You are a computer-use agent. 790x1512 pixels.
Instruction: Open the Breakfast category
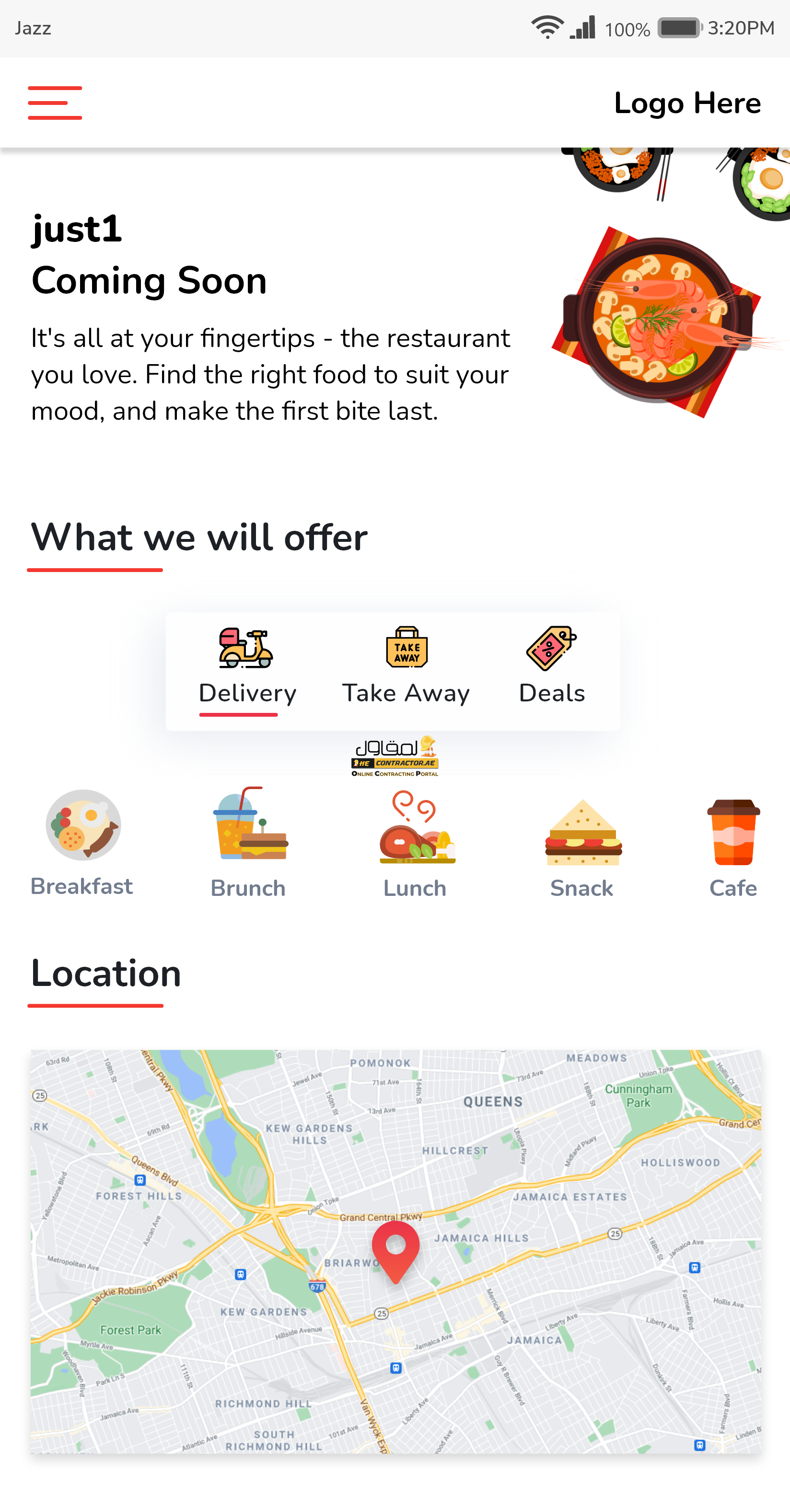tap(82, 843)
